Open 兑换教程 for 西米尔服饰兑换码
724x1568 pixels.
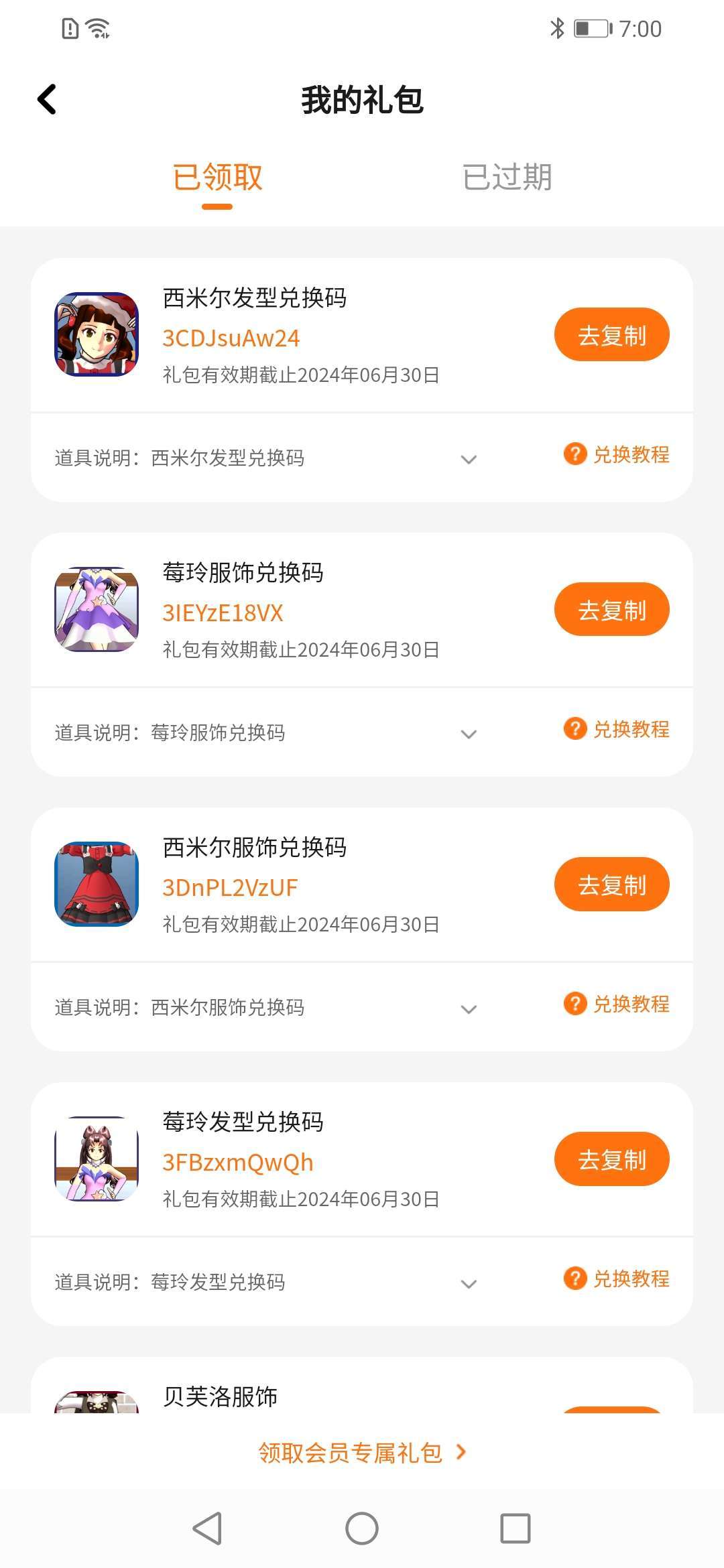617,1004
